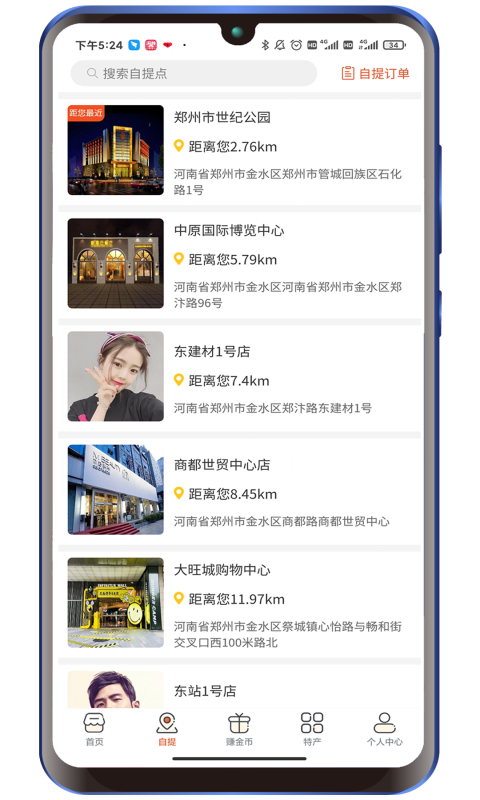
Task: Switch to the 首页 home tab
Action: (94, 730)
